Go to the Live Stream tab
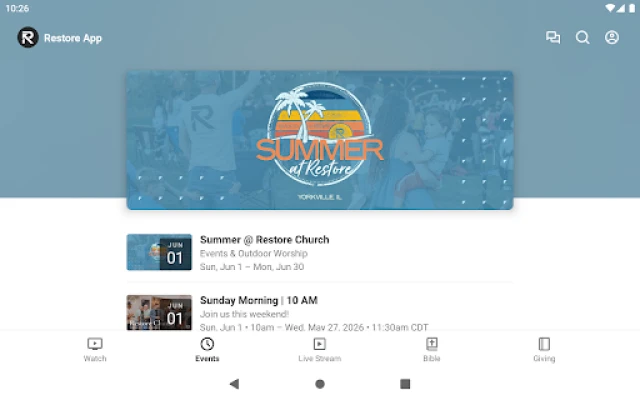The image size is (640, 400). click(x=319, y=349)
